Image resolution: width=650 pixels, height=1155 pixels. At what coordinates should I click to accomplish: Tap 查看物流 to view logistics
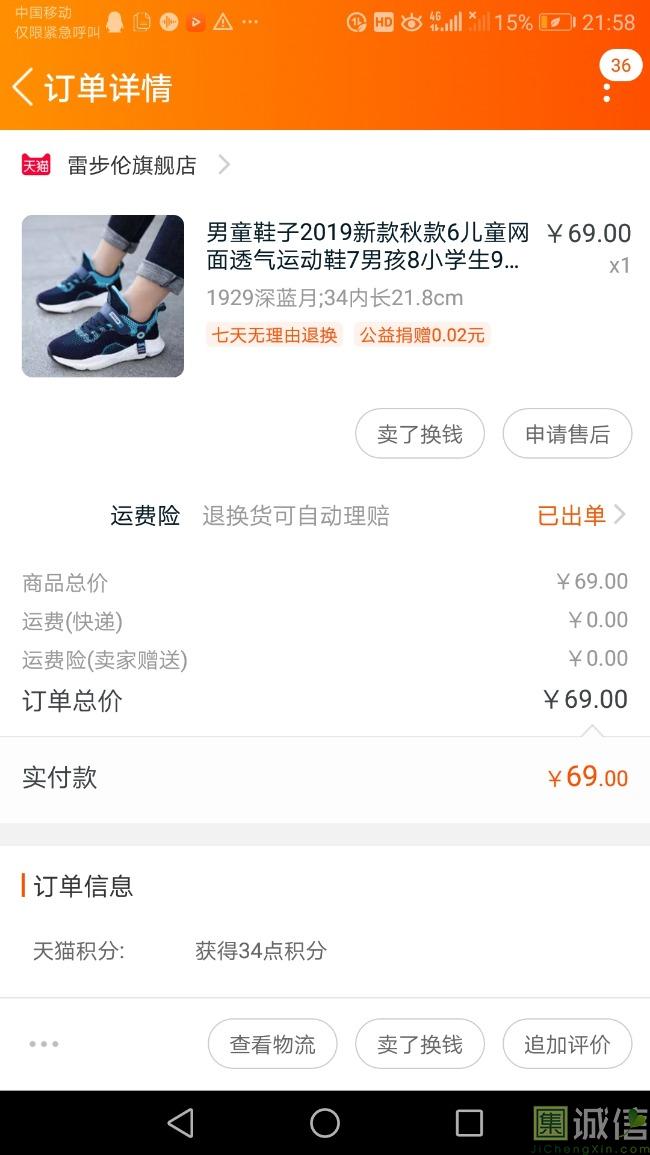(x=273, y=1044)
